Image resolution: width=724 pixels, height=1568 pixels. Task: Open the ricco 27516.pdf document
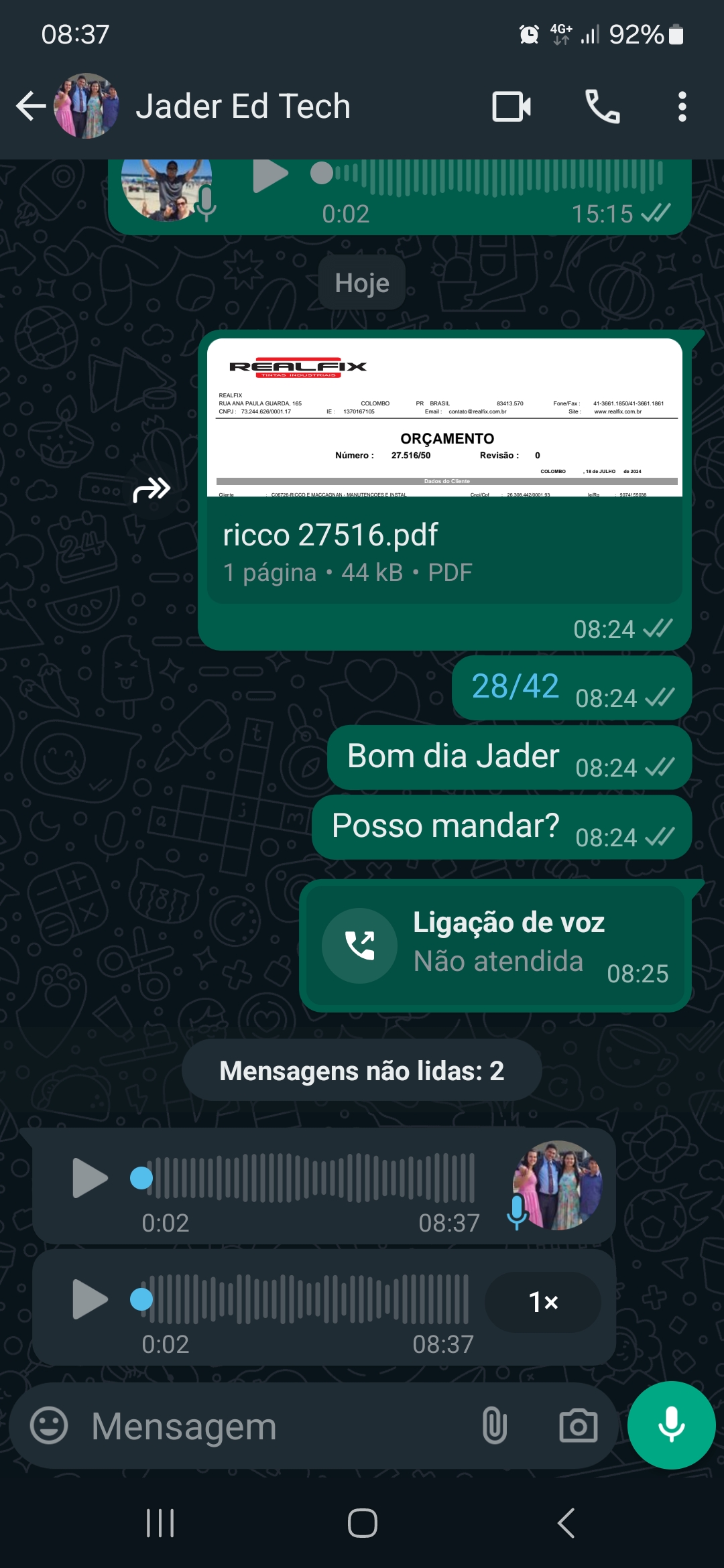pos(444,469)
